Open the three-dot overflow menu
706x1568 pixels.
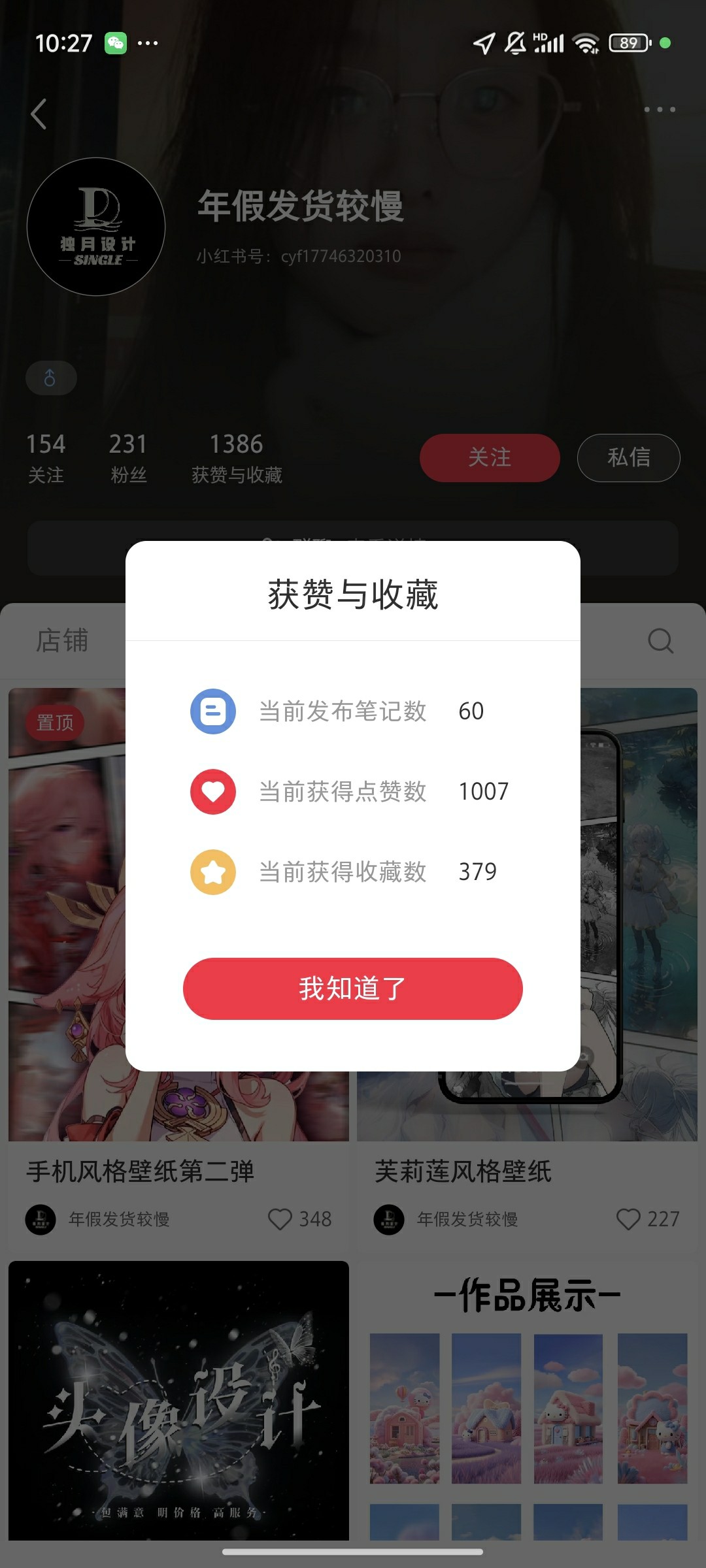coord(659,109)
